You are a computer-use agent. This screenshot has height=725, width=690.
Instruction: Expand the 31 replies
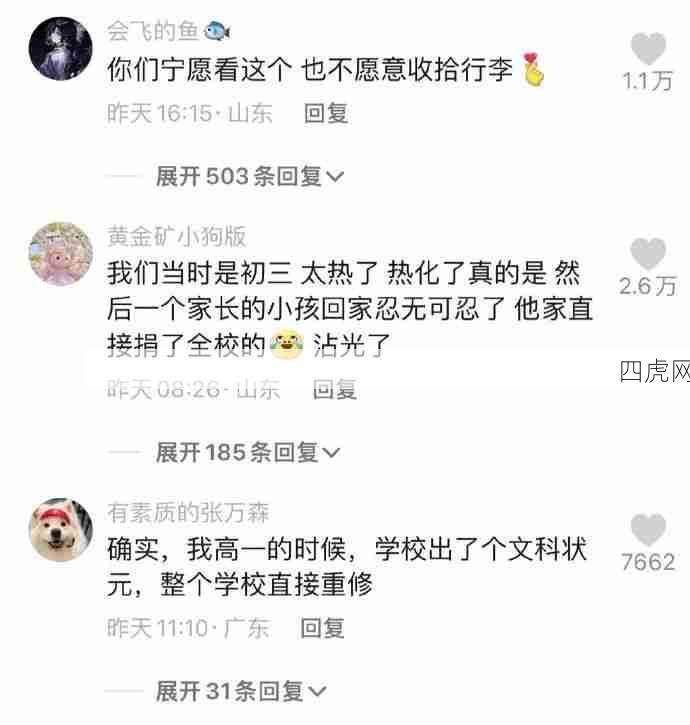tap(240, 691)
